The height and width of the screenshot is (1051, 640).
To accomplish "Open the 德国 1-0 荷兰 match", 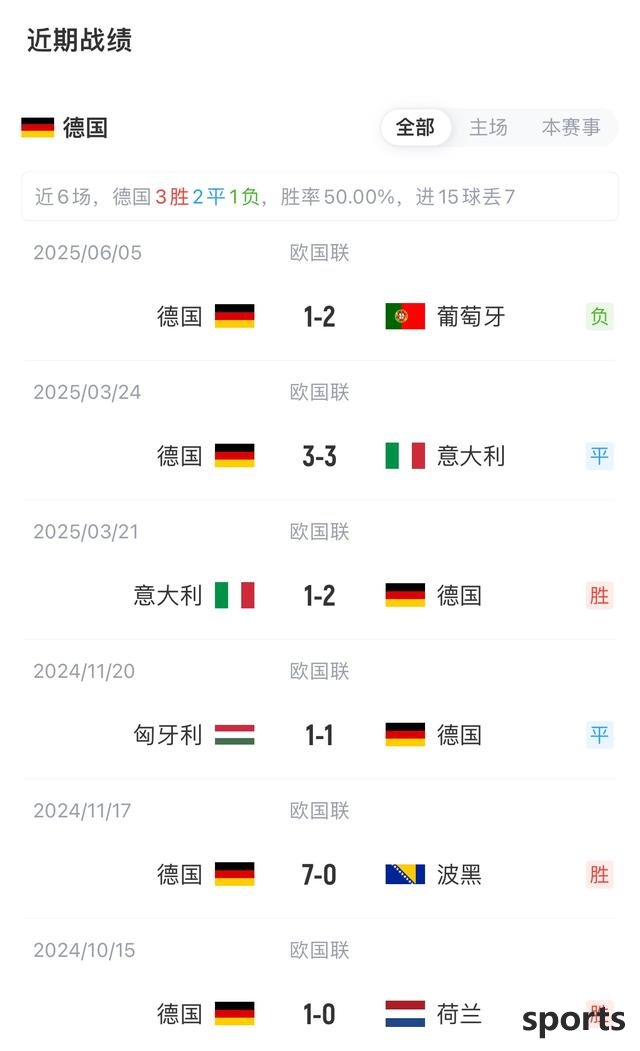I will (x=320, y=987).
